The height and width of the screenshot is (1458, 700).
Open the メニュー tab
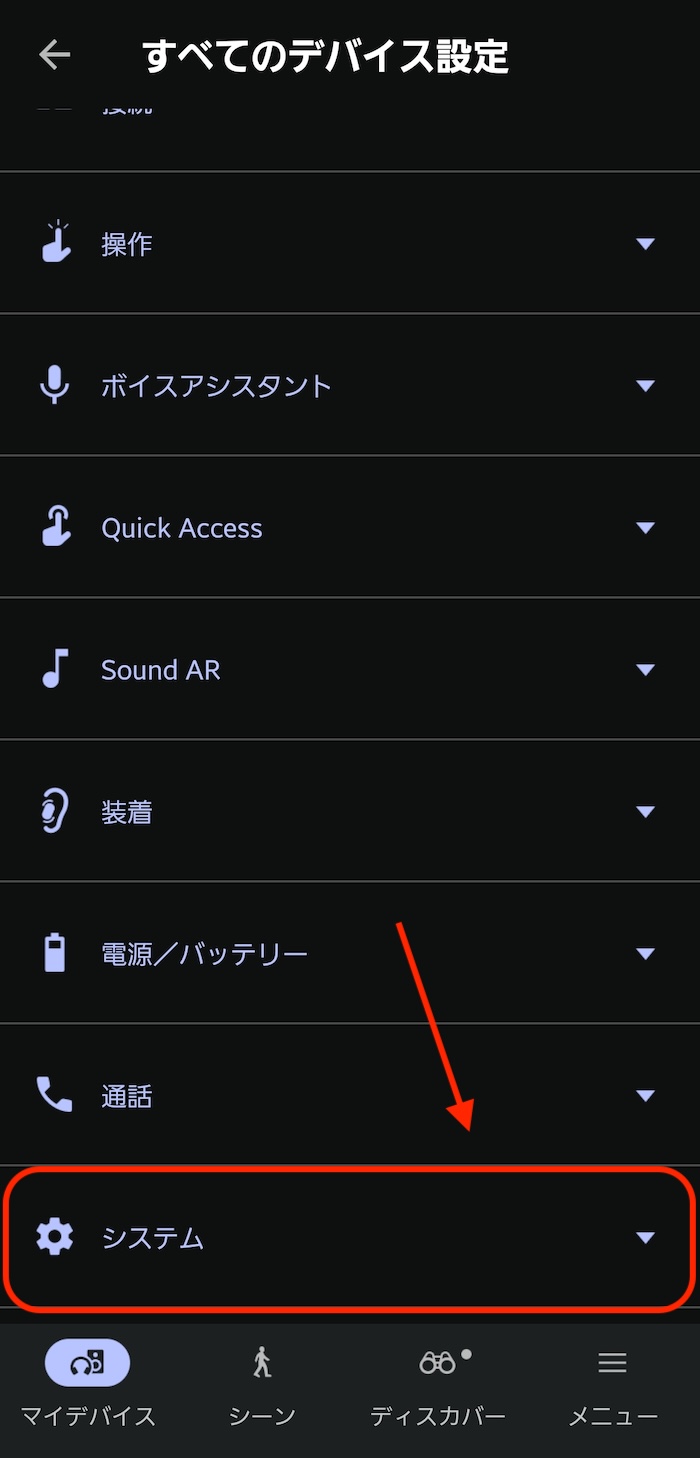tap(612, 1385)
